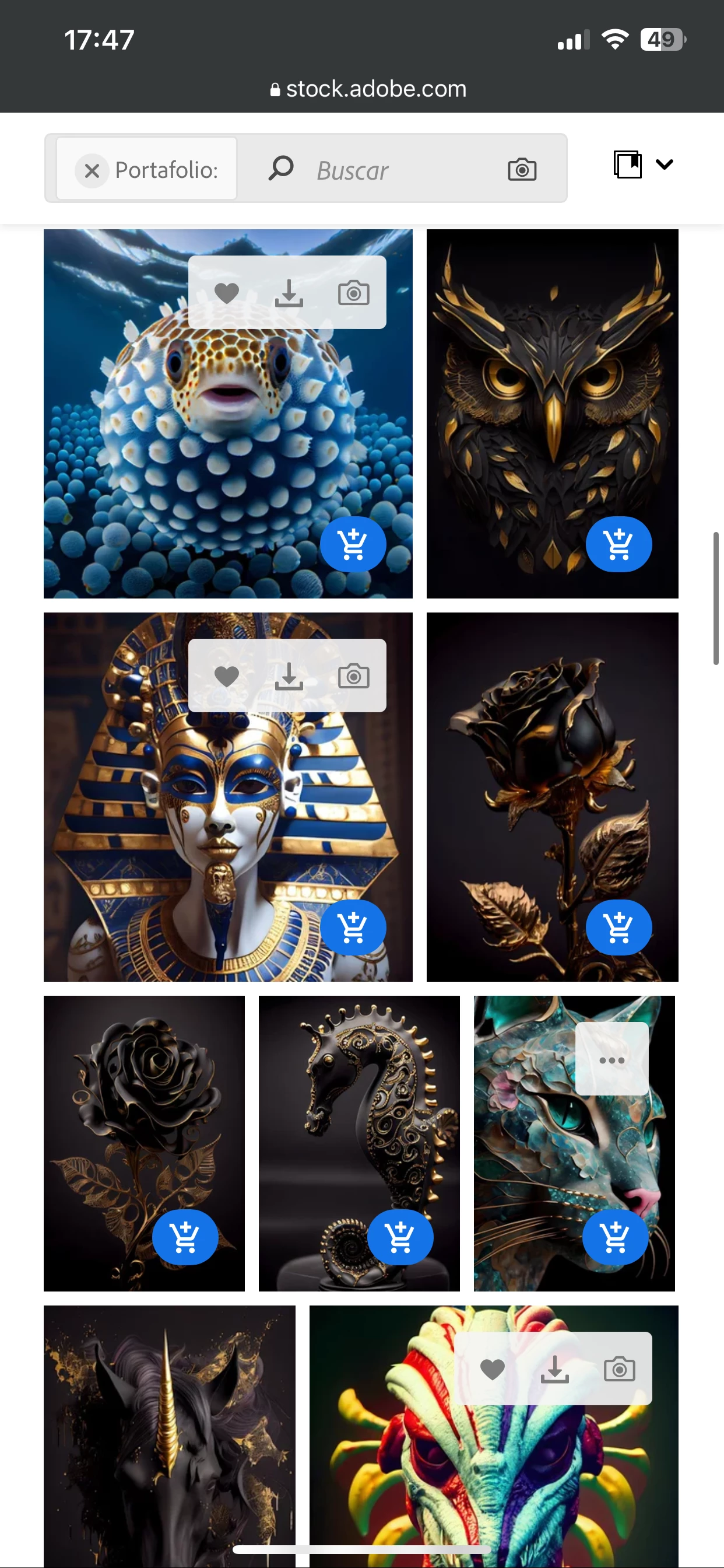Add the pufferfish image to cart
The image size is (724, 1568).
coord(353,544)
